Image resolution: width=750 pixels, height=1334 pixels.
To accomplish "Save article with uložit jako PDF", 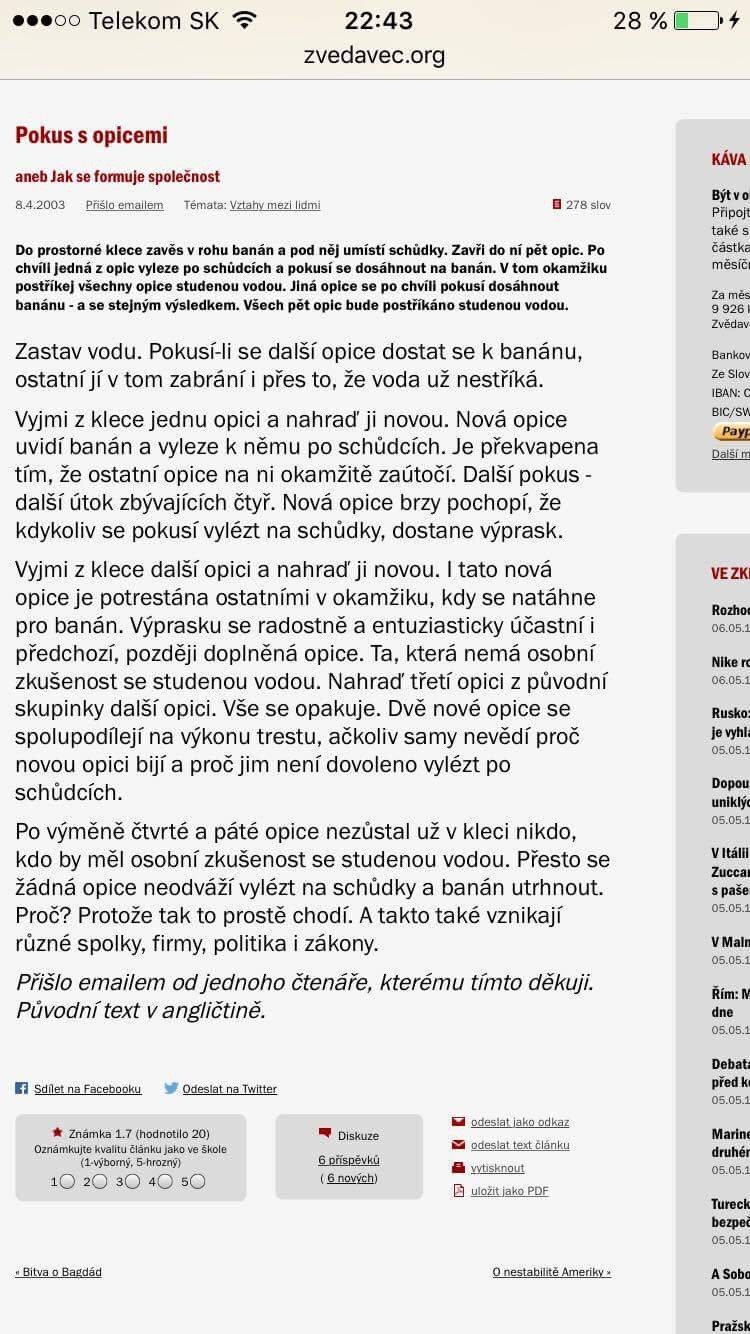I will click(510, 1191).
